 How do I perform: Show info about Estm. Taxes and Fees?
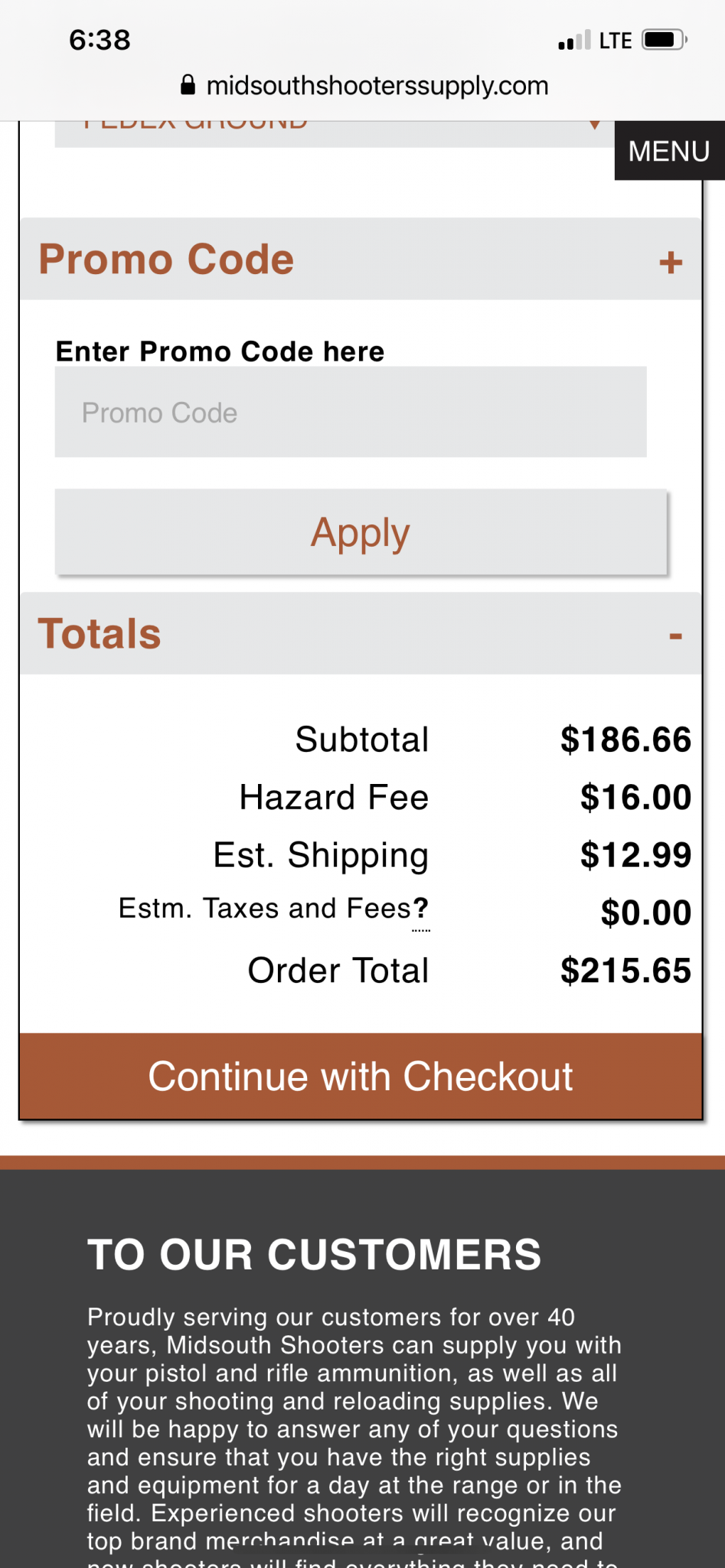pos(420,909)
